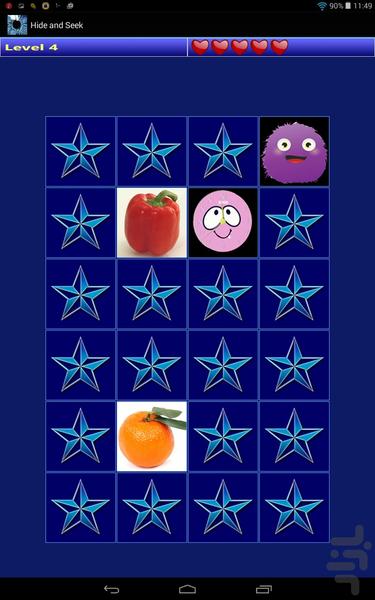
Task: Tap the purple fuzzy monster card
Action: coord(294,151)
